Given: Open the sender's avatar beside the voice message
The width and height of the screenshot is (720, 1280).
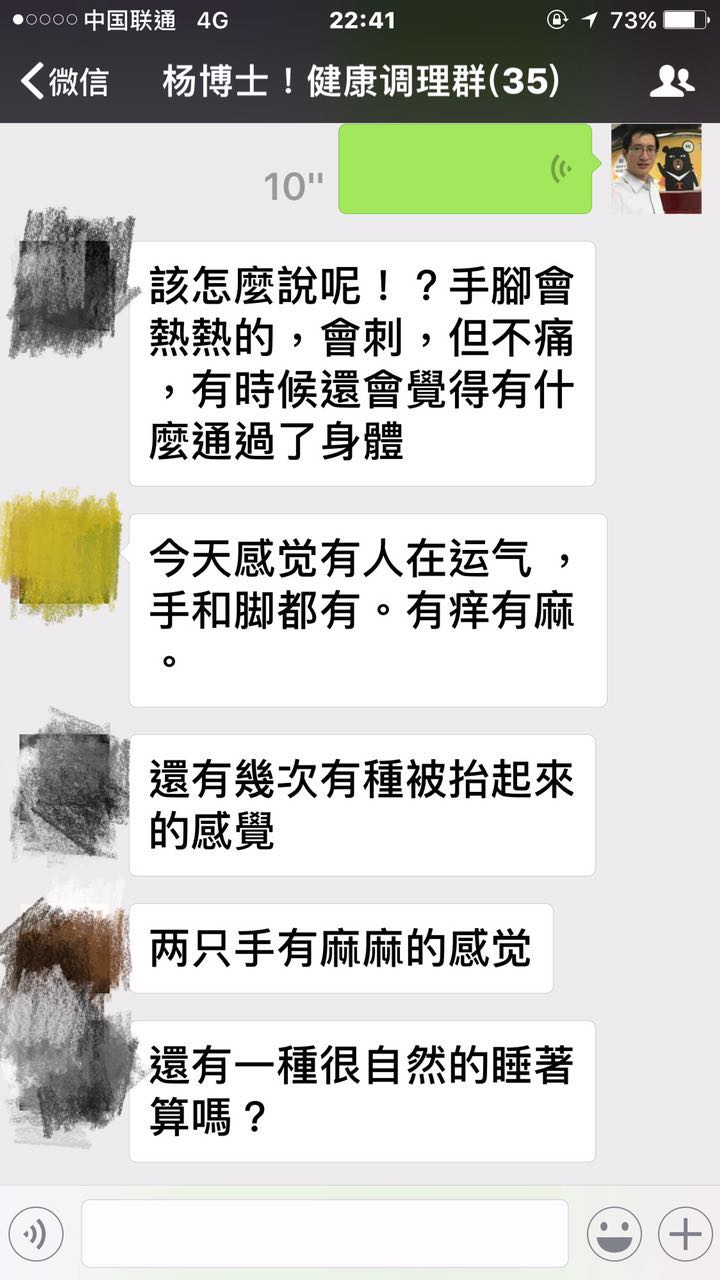Looking at the screenshot, I should point(649,169).
